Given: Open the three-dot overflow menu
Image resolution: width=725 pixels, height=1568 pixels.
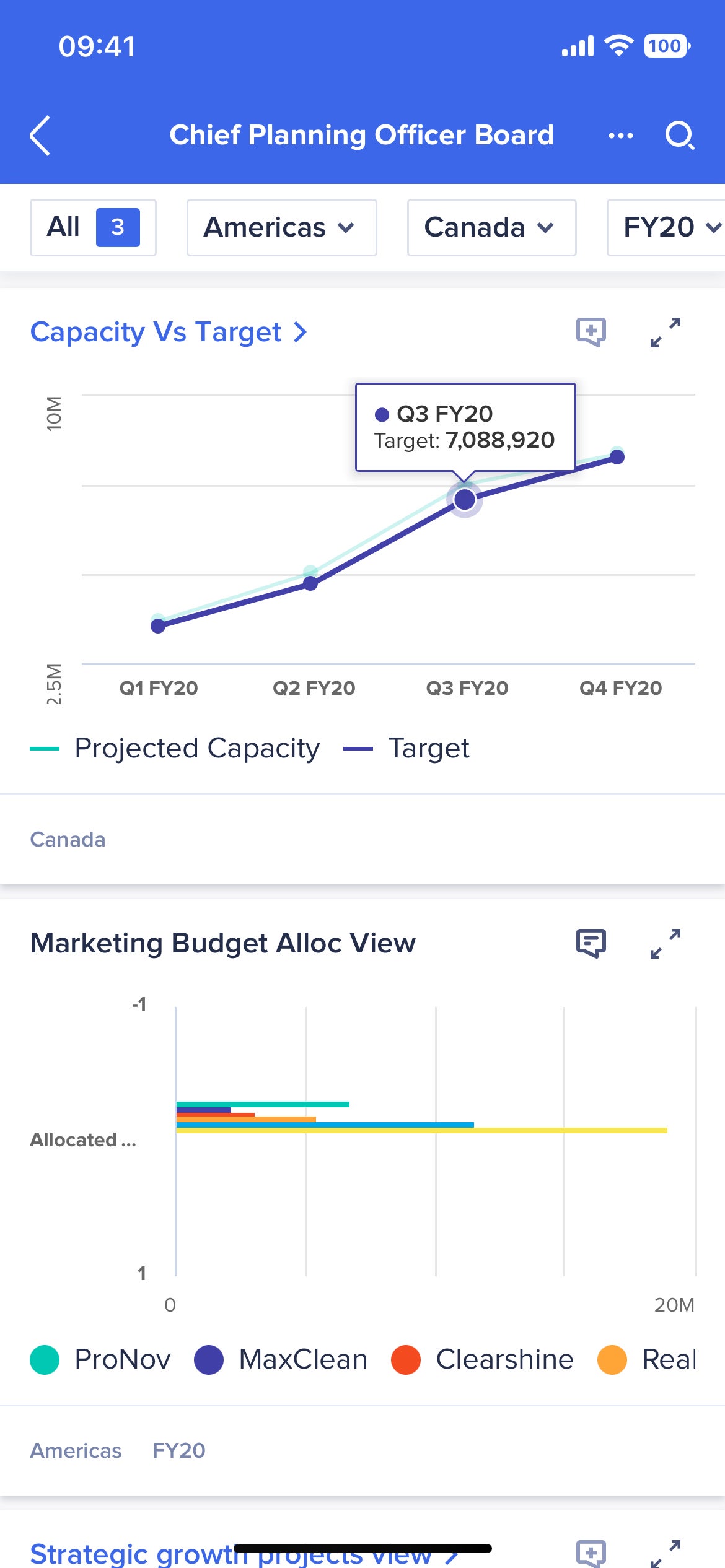Looking at the screenshot, I should (621, 136).
